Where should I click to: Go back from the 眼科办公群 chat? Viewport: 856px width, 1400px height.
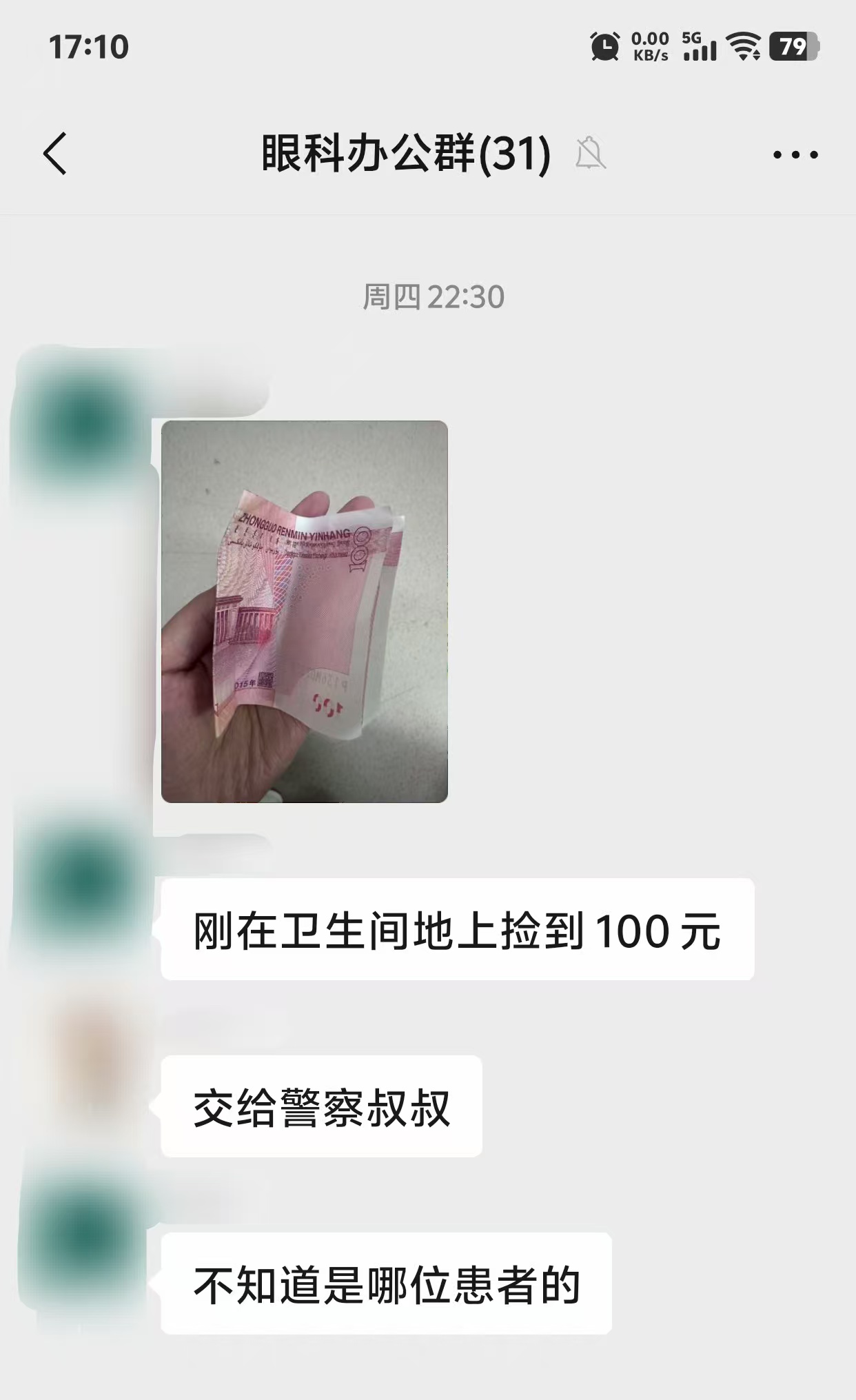55,154
